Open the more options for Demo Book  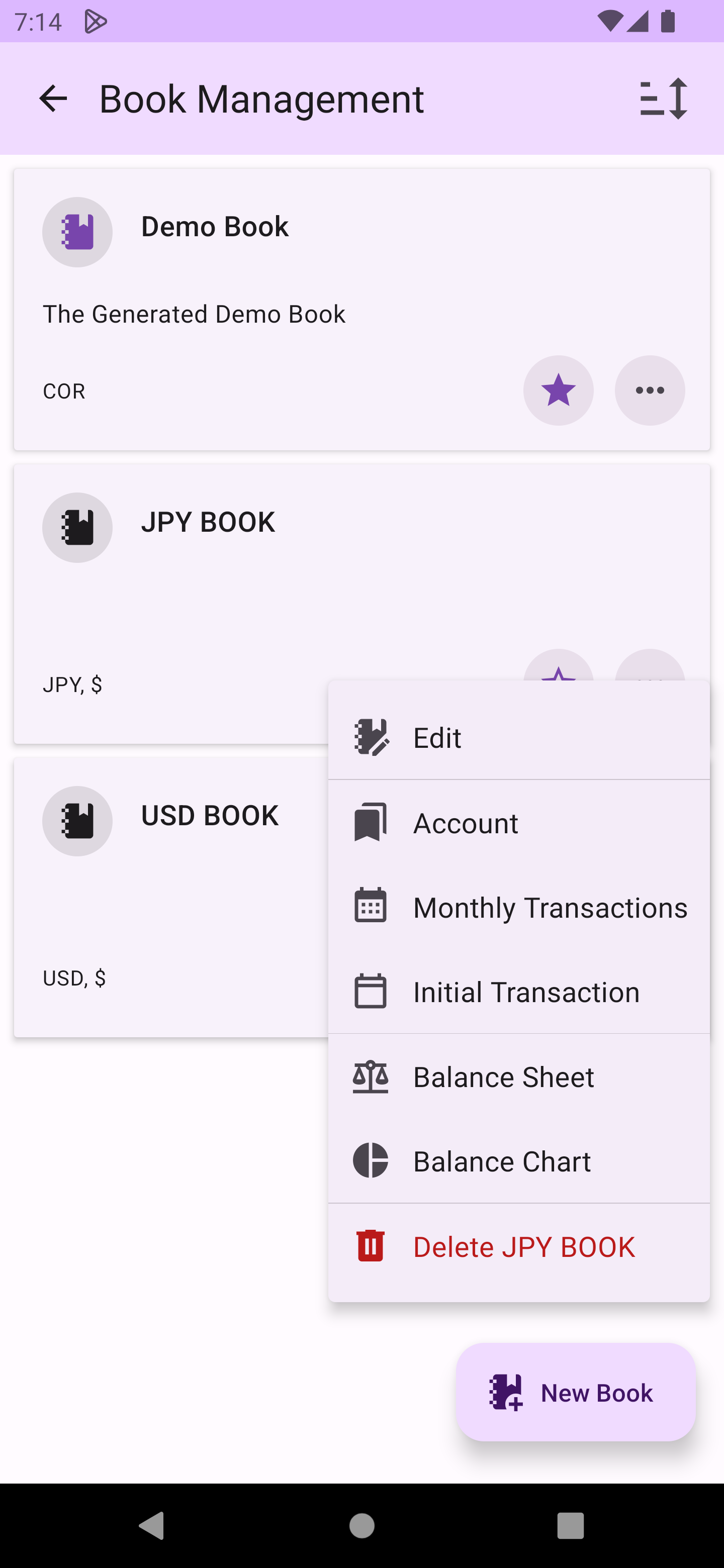pyautogui.click(x=649, y=390)
